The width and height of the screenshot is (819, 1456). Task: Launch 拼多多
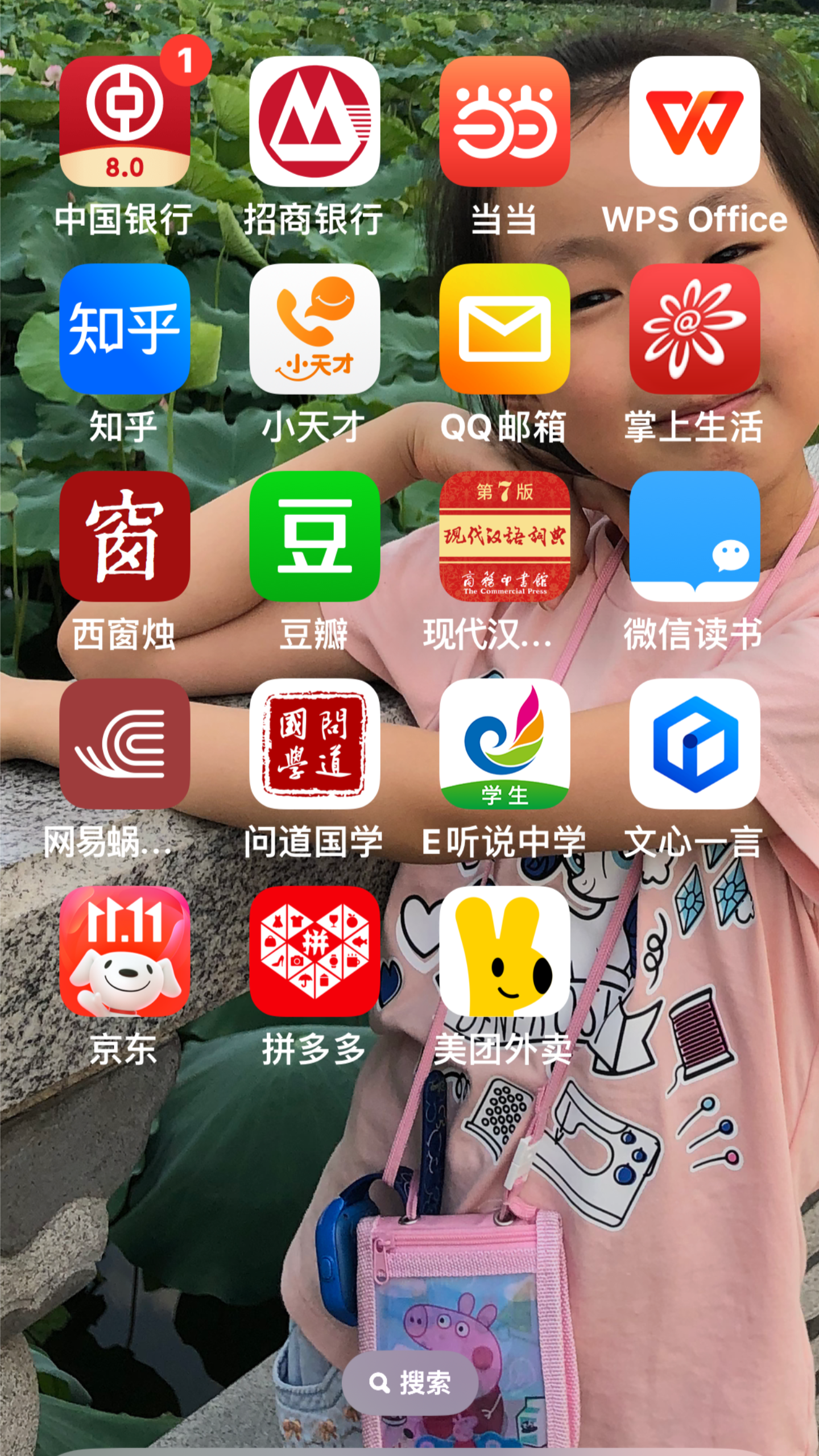[315, 952]
